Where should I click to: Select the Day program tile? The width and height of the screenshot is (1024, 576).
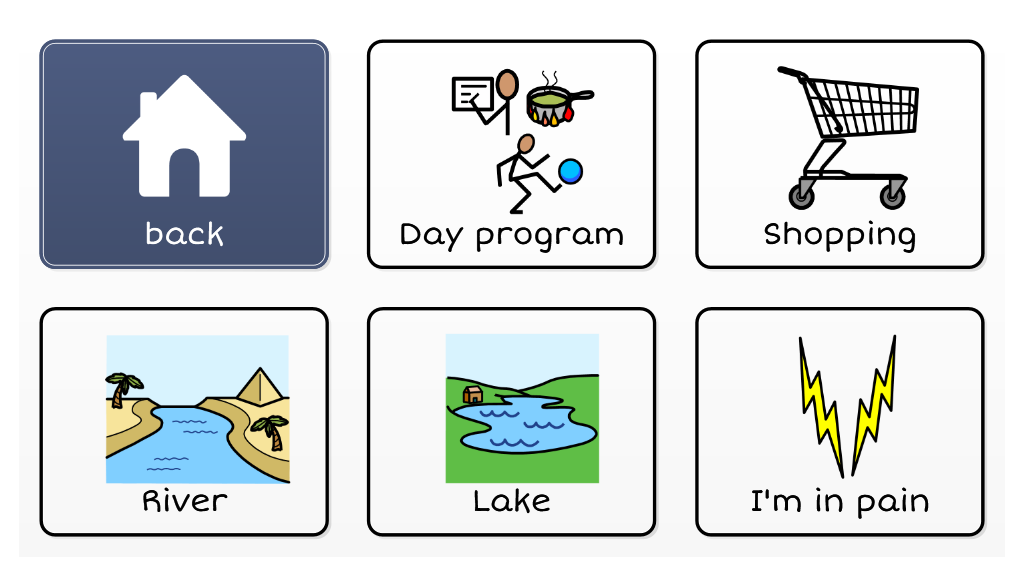(x=511, y=155)
